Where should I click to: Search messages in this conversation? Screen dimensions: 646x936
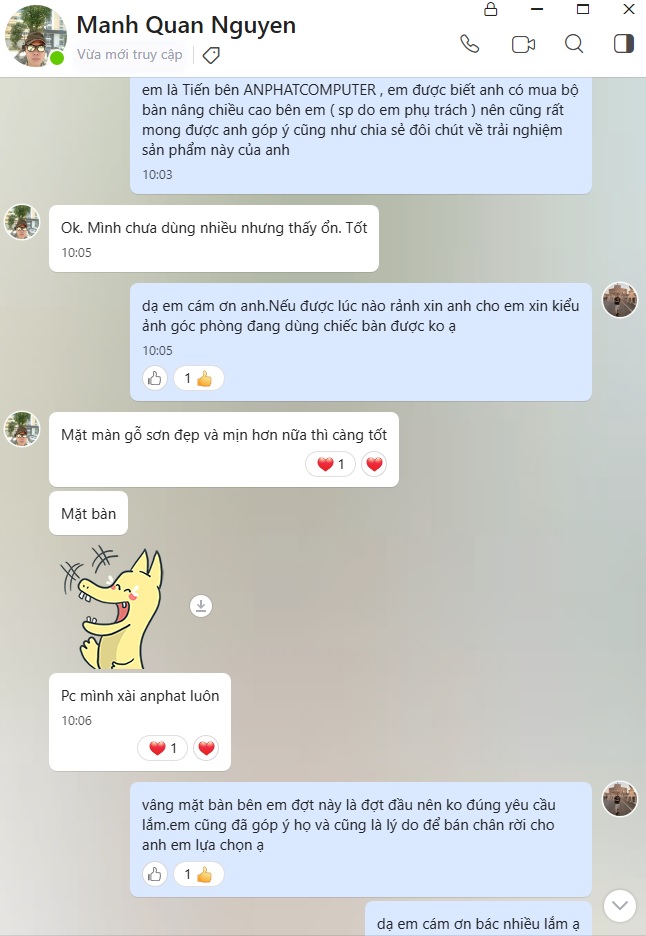click(574, 44)
